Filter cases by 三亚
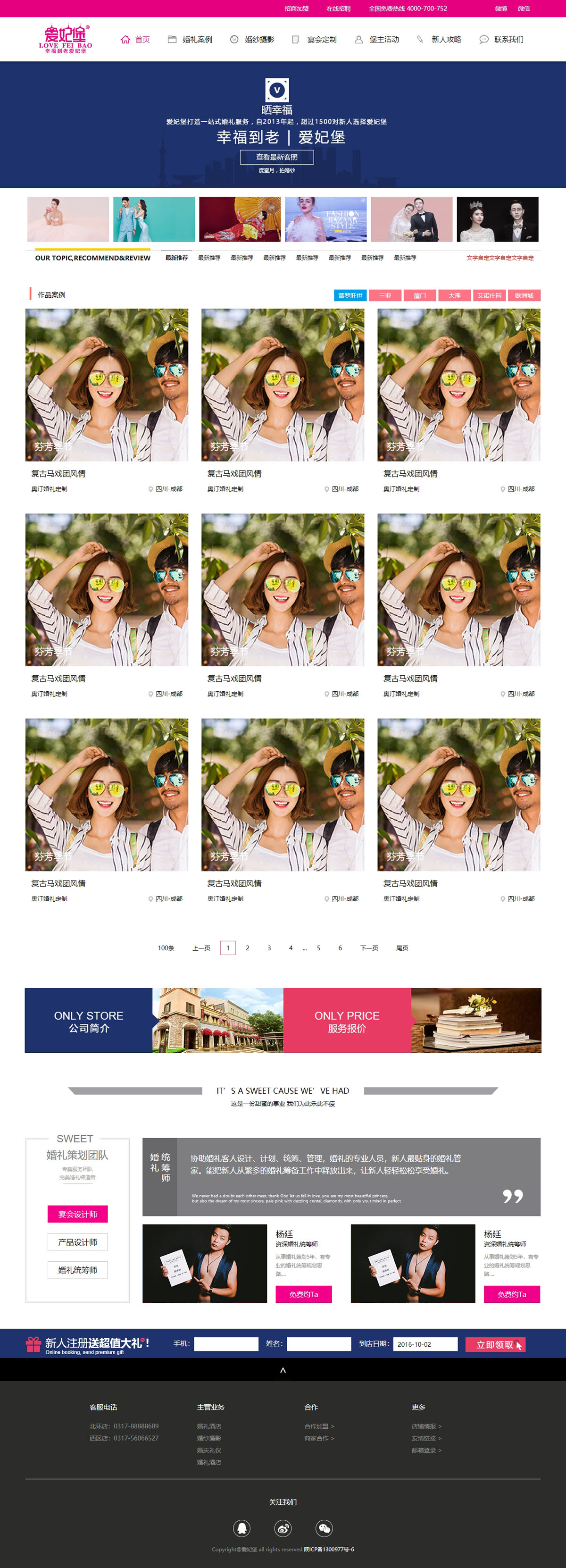The height and width of the screenshot is (1568, 566). pyautogui.click(x=384, y=295)
